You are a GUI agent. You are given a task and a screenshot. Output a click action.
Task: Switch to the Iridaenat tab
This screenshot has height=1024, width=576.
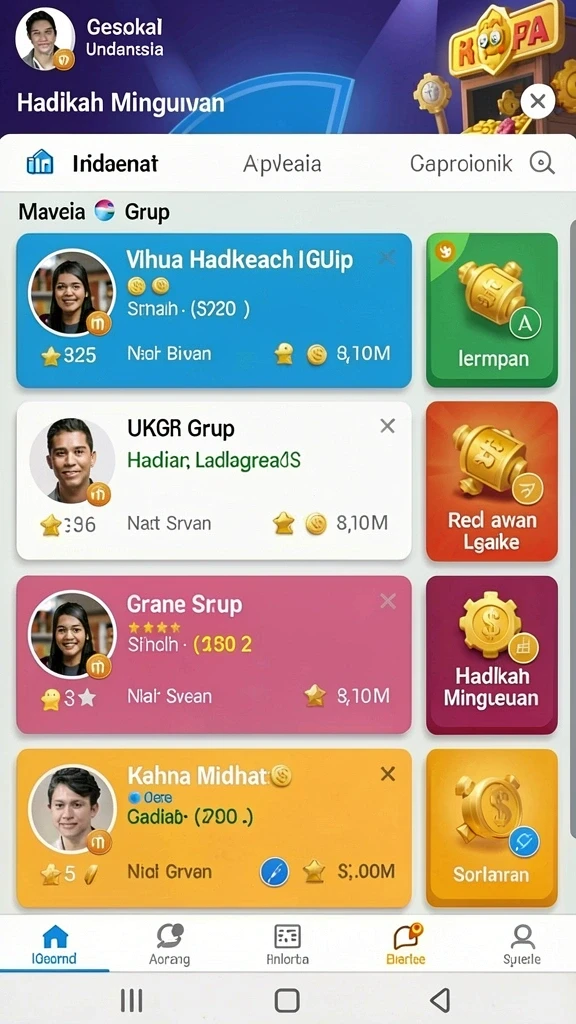(x=93, y=163)
